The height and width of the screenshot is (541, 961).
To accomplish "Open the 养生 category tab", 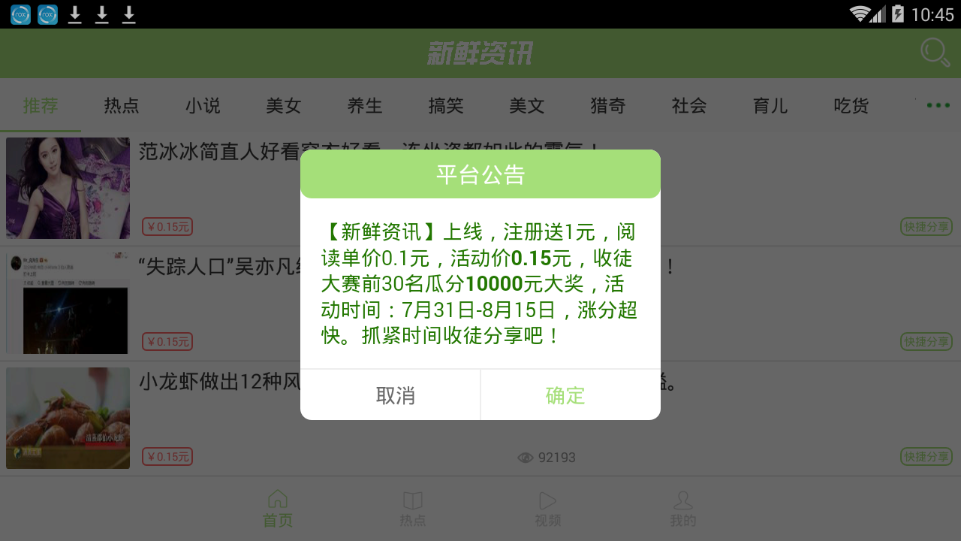I will [x=365, y=106].
